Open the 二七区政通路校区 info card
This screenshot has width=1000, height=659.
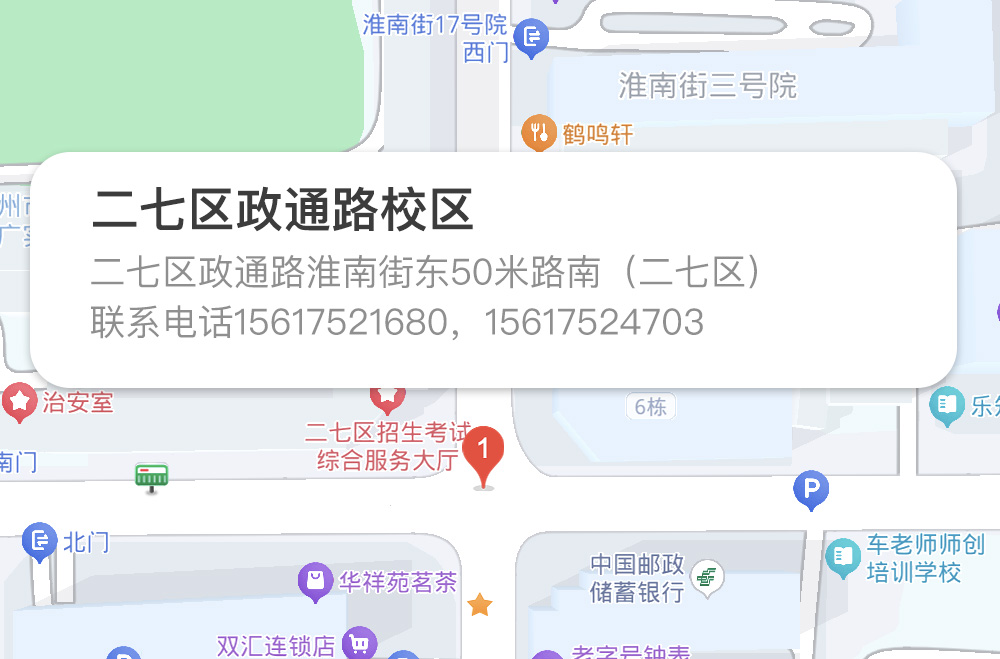pos(493,268)
